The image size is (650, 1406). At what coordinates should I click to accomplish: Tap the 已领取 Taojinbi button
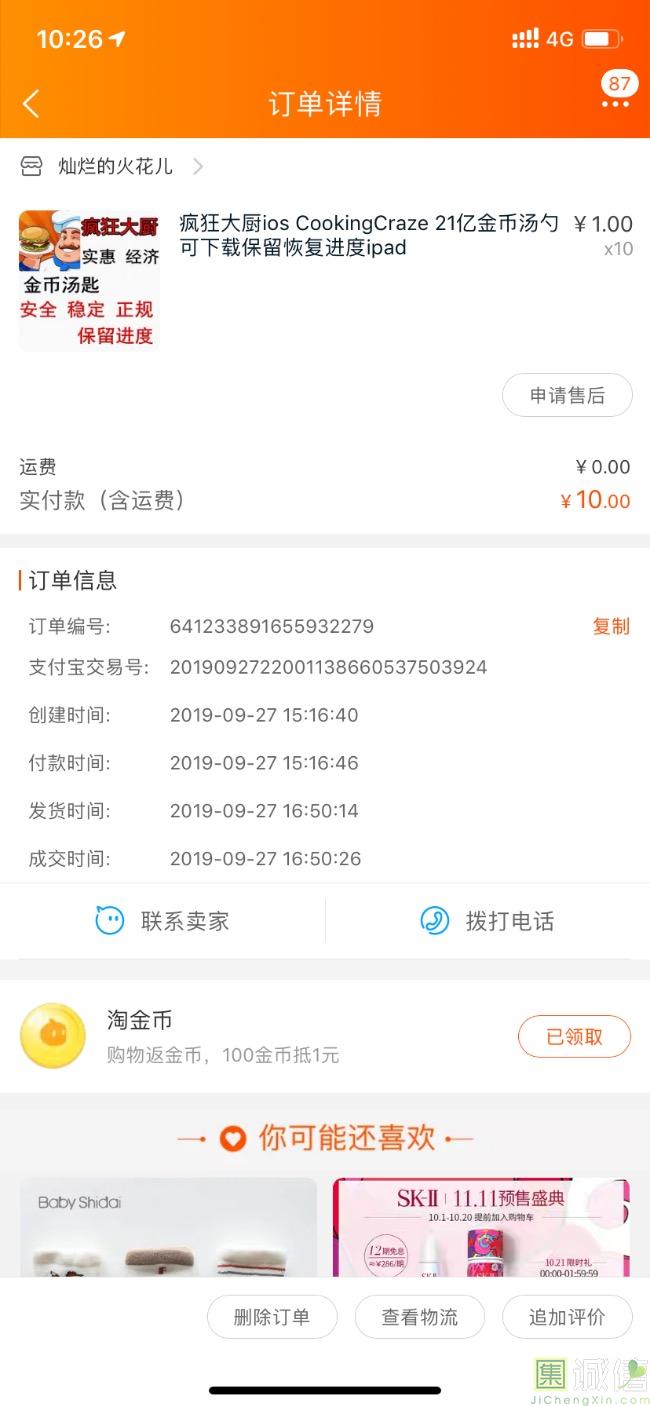pos(574,1037)
